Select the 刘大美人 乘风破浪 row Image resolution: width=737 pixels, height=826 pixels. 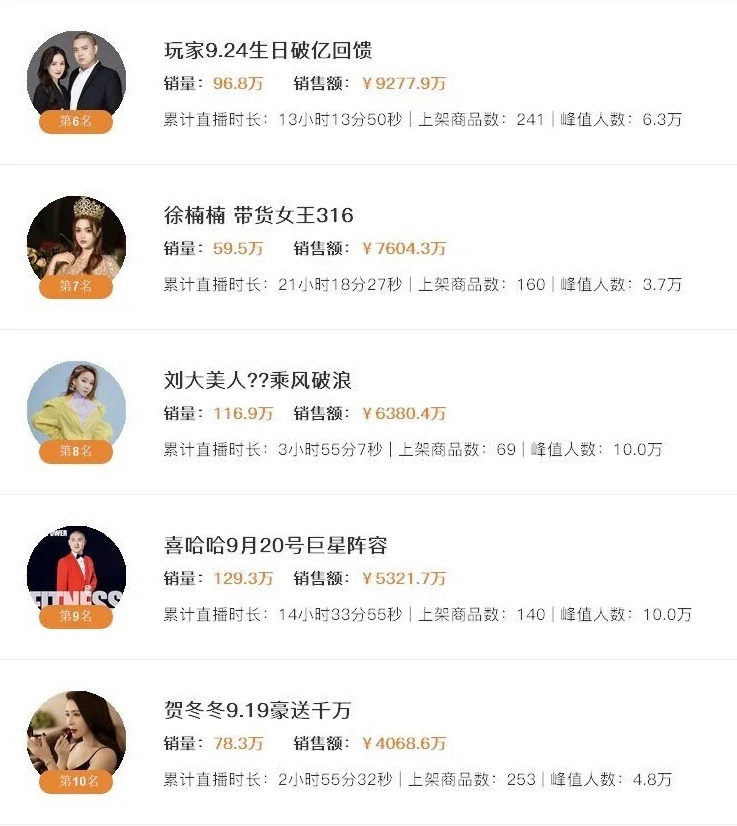click(x=257, y=381)
